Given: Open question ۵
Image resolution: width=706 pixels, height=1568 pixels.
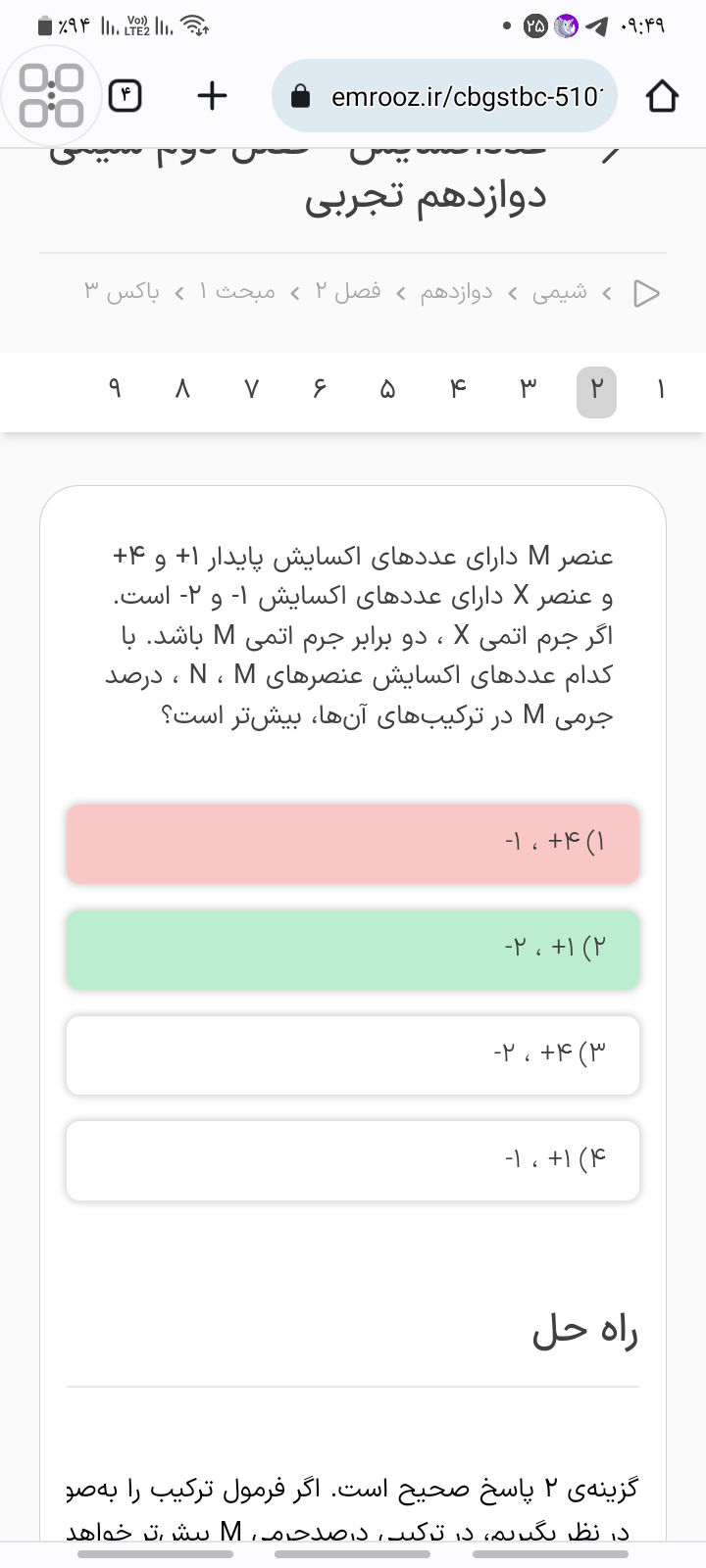Looking at the screenshot, I should click(387, 391).
